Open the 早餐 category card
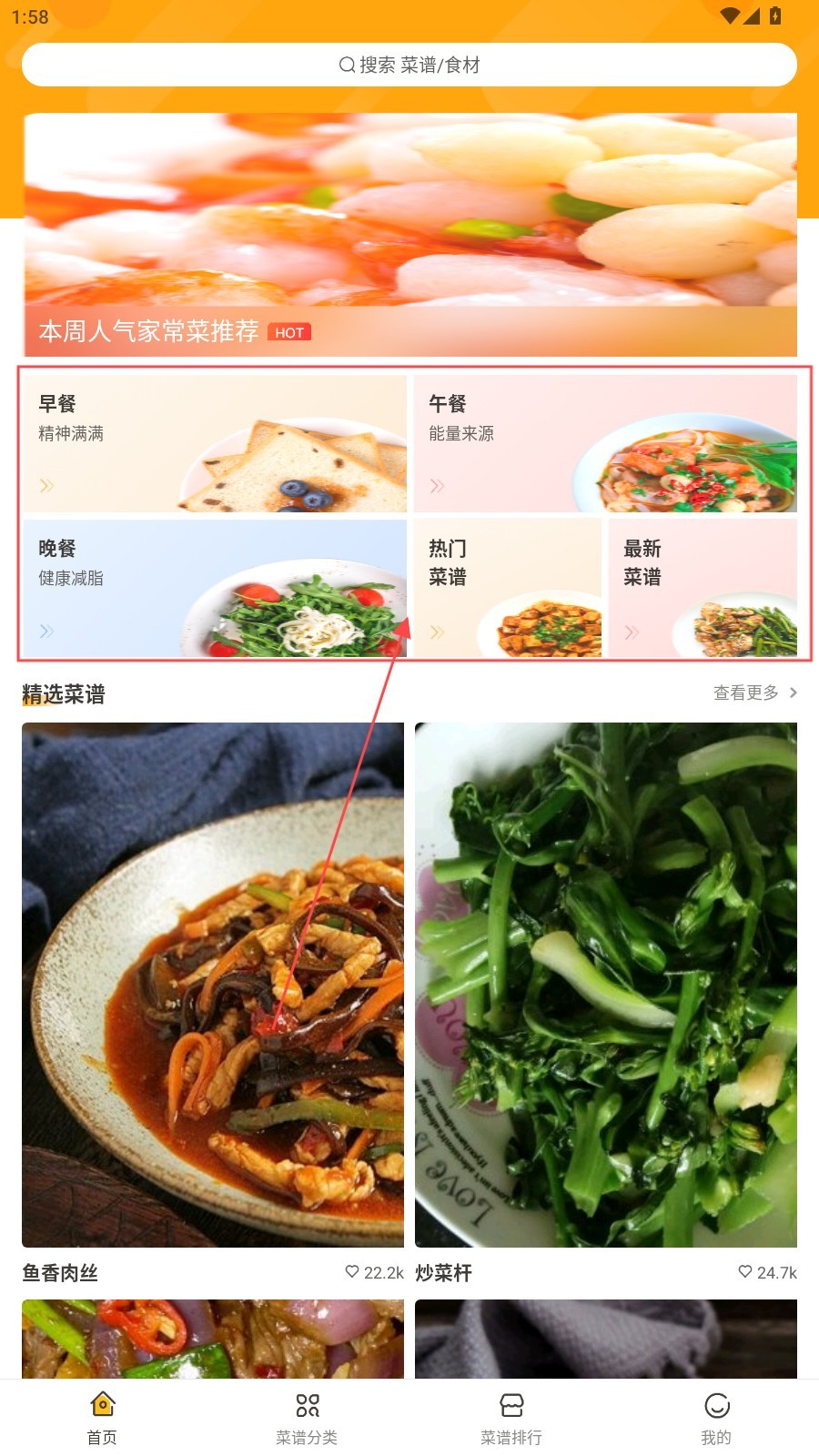 215,444
